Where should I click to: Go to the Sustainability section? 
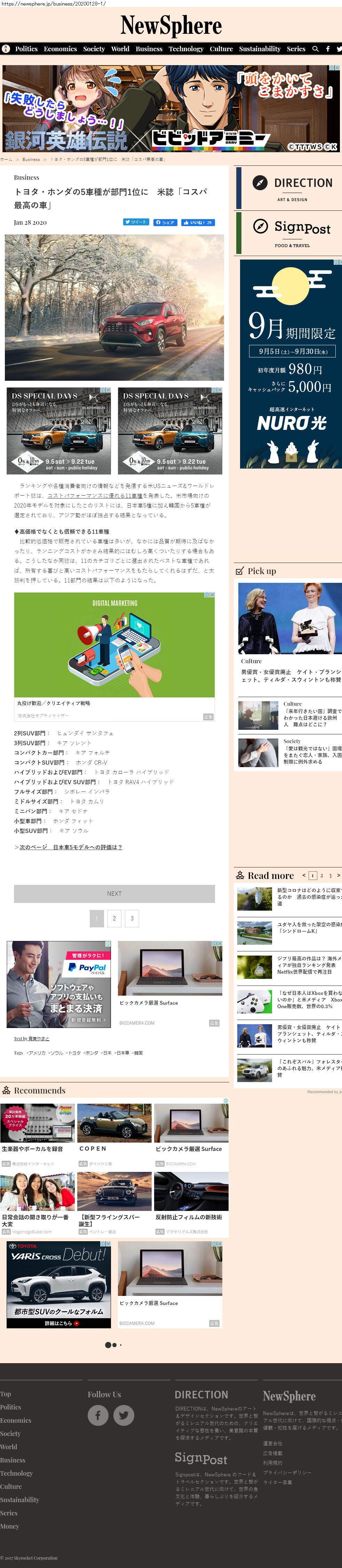point(260,49)
